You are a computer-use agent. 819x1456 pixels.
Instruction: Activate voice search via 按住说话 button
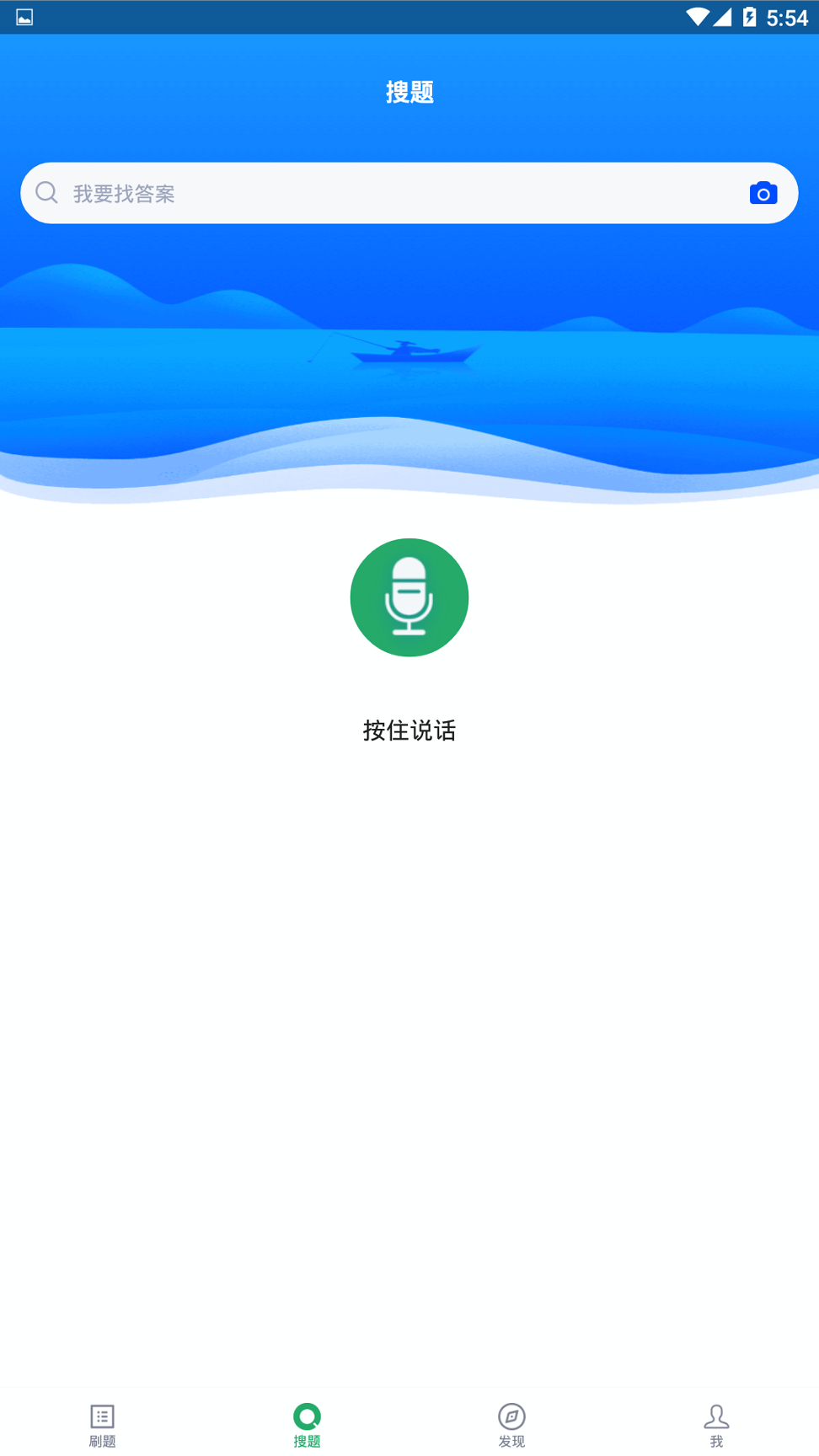click(x=409, y=597)
